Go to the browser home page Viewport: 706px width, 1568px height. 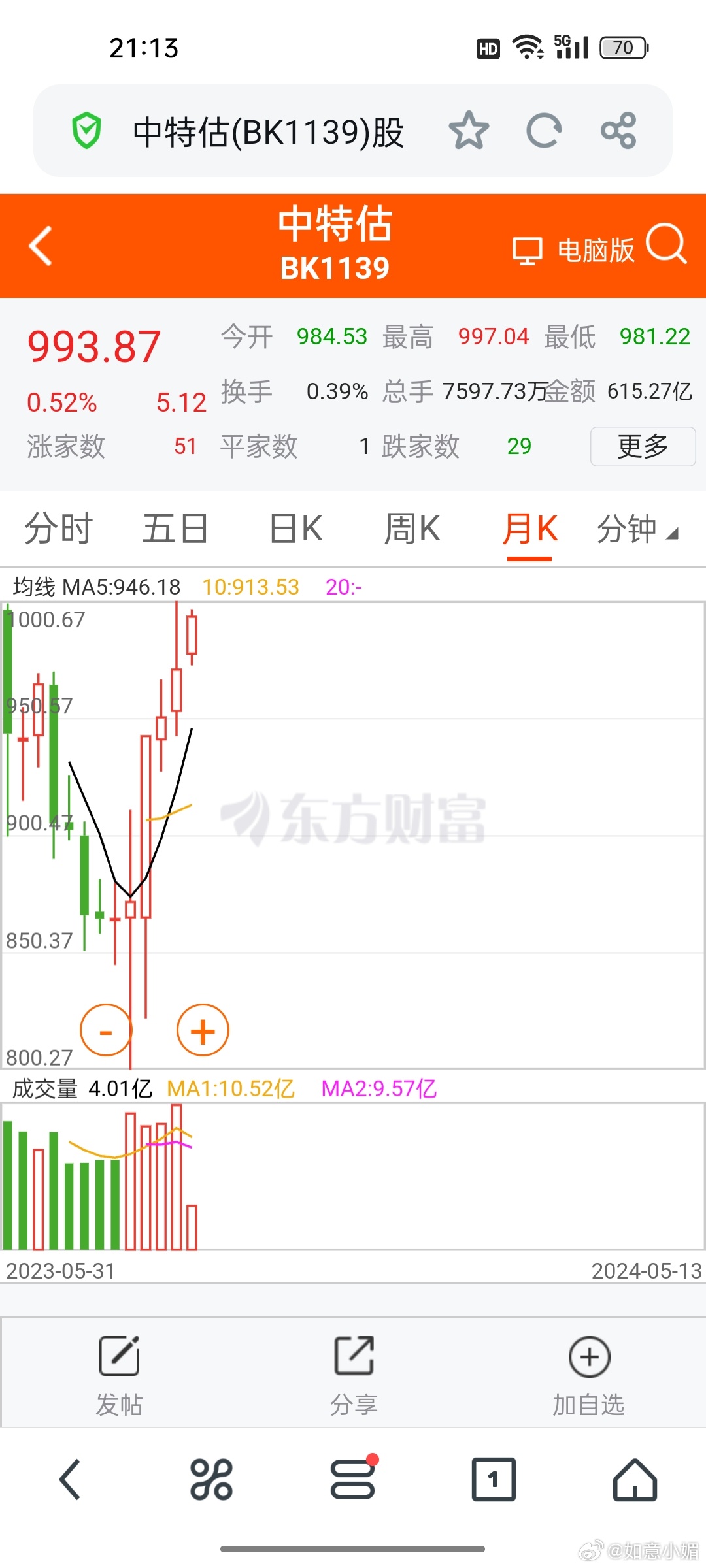pyautogui.click(x=635, y=1479)
